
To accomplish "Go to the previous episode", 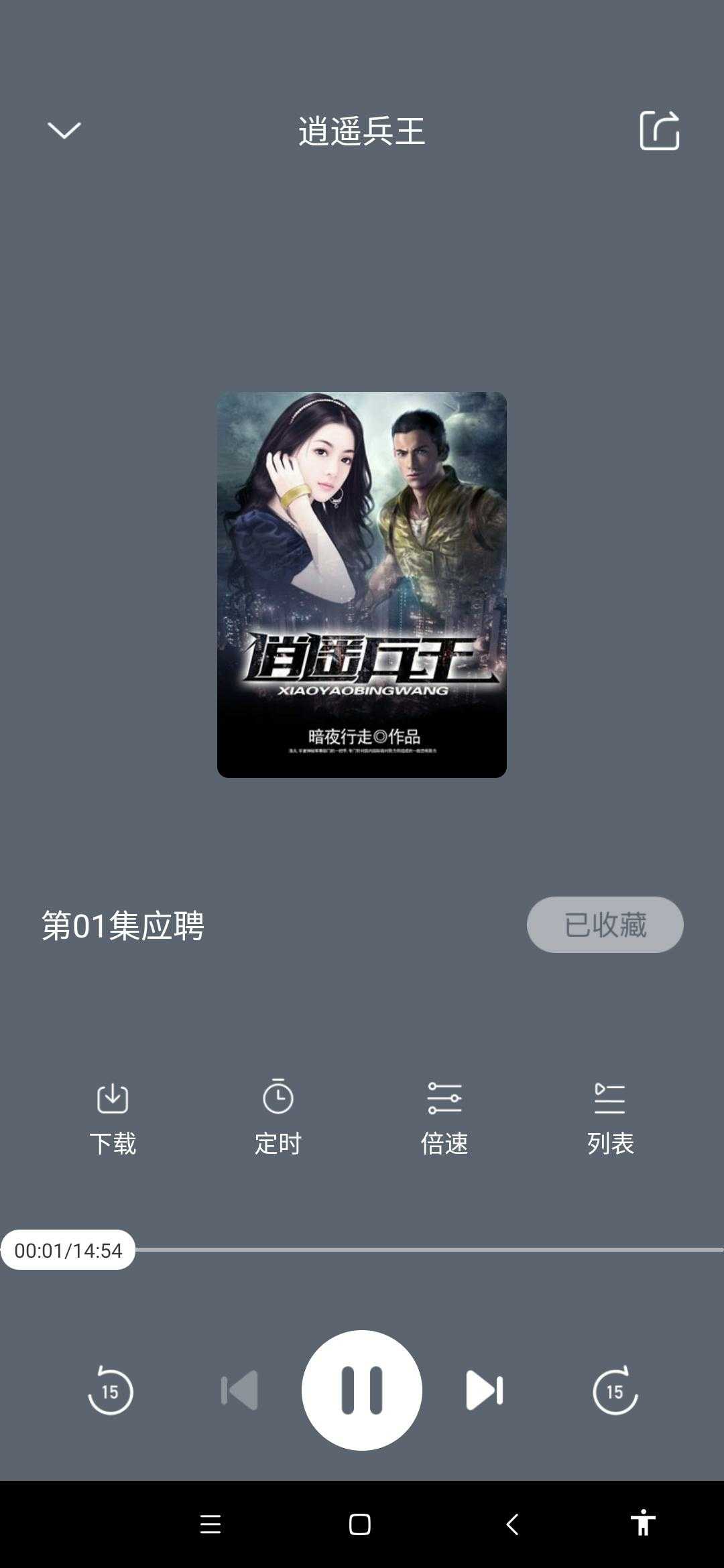I will point(239,1390).
